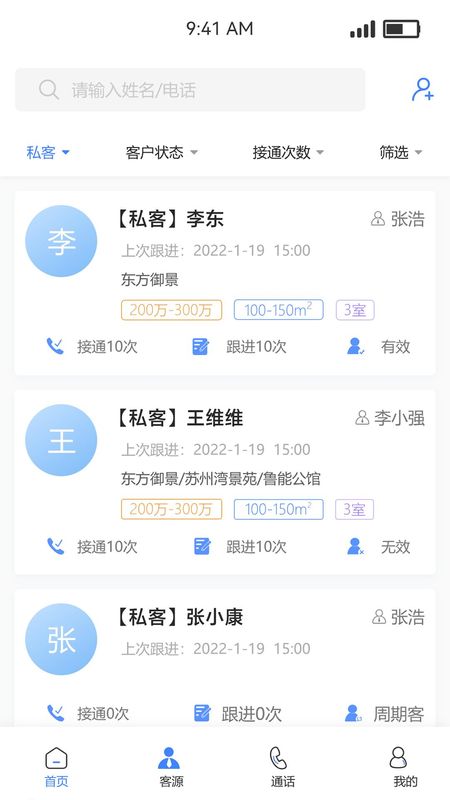Go to the 首页 tab

click(56, 767)
